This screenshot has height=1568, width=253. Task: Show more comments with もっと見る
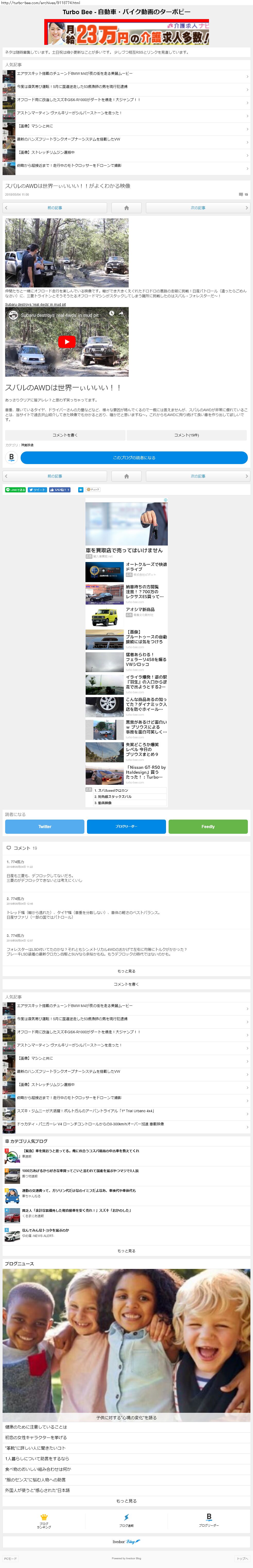127,971
